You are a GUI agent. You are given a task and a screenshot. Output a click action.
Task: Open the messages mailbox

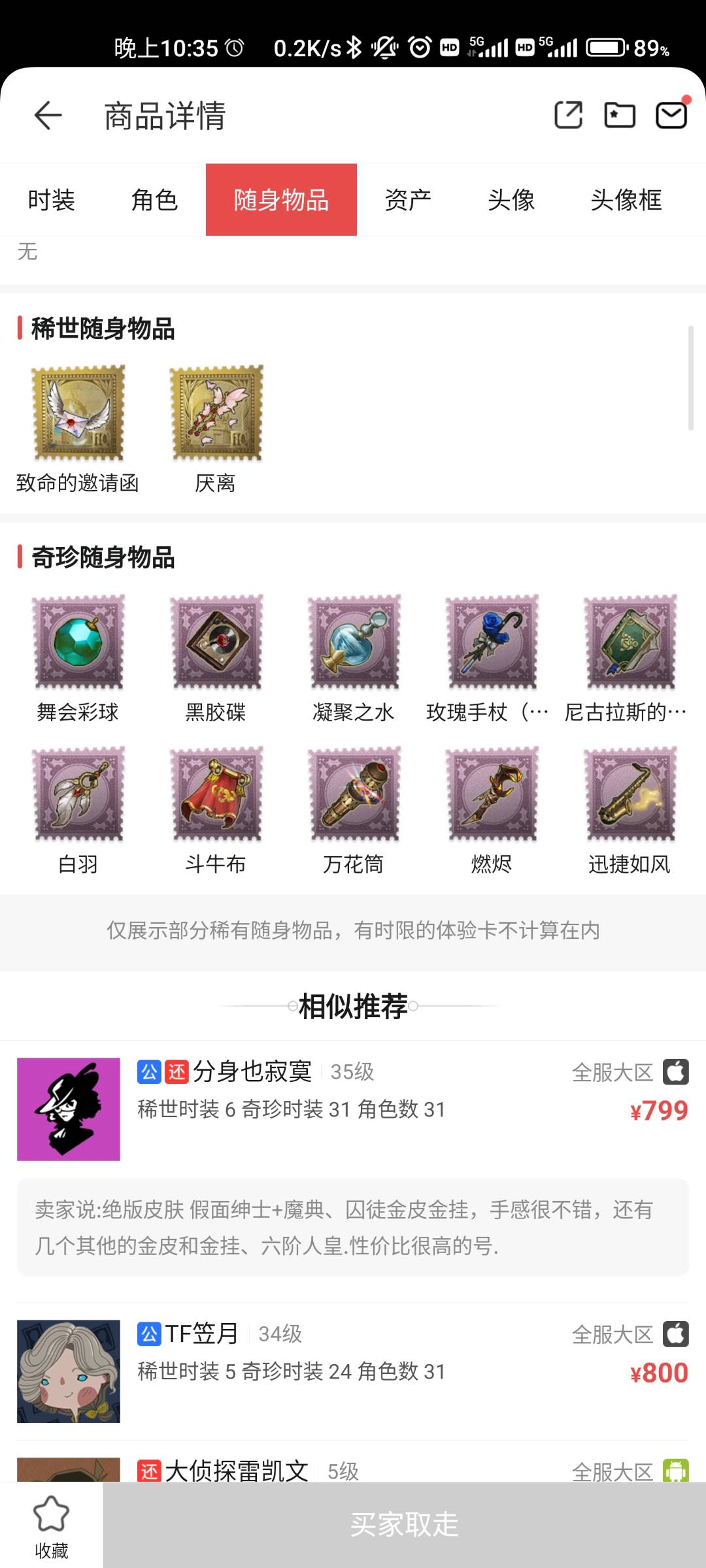pos(672,116)
